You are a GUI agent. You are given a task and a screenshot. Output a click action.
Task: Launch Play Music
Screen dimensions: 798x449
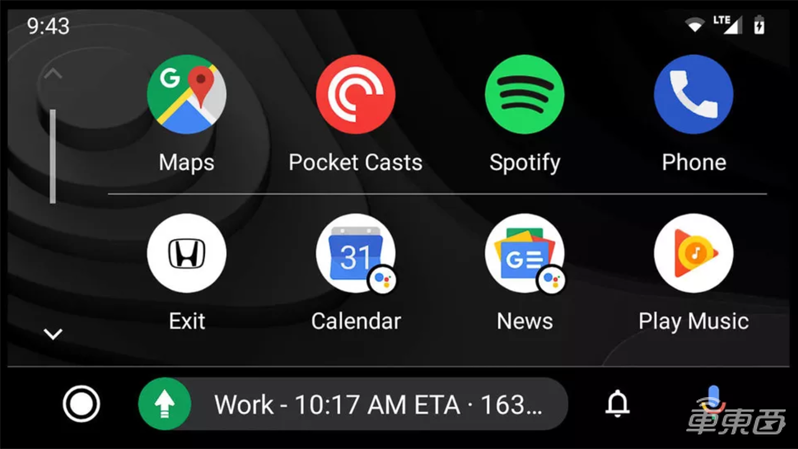point(693,254)
